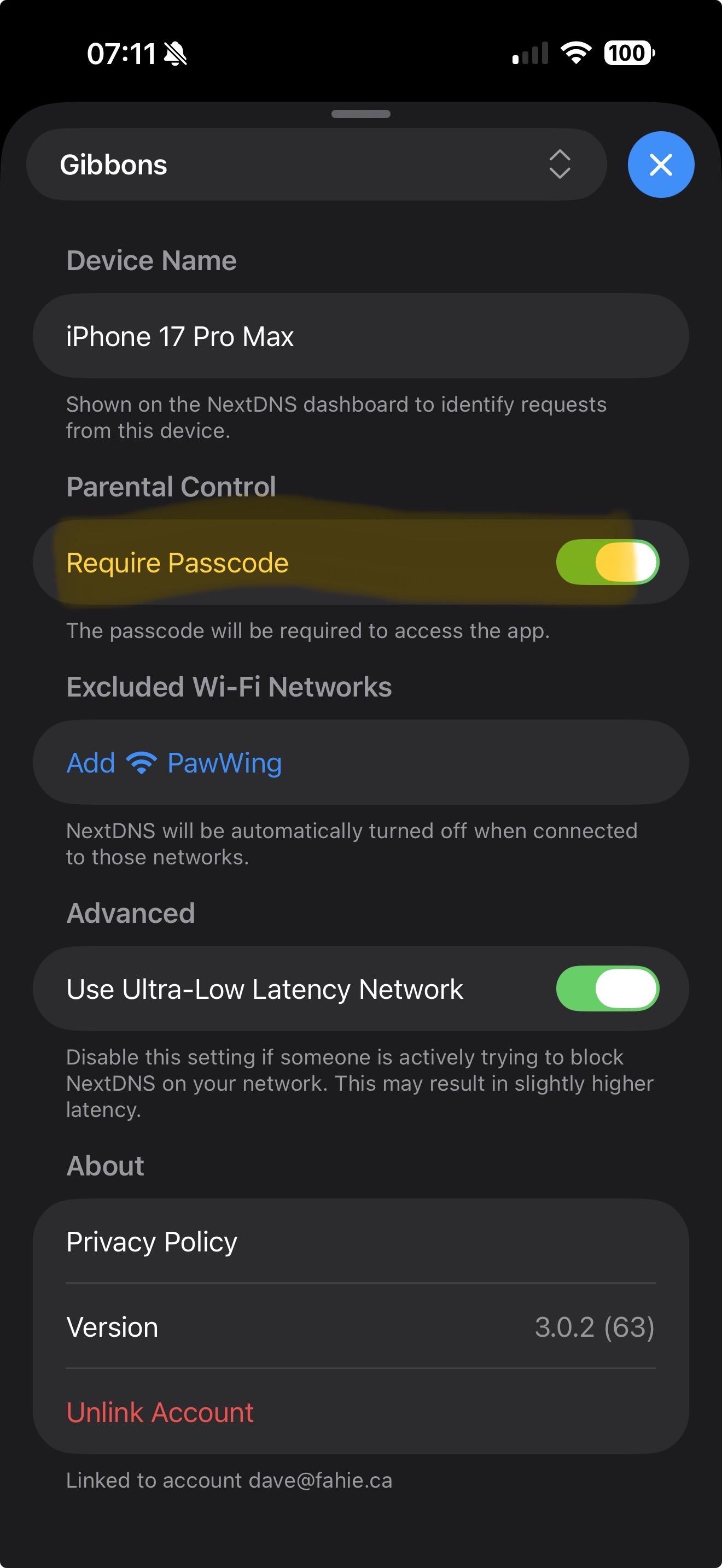Close the settings sheet
Image resolution: width=722 pixels, height=1568 pixels.
[x=661, y=165]
